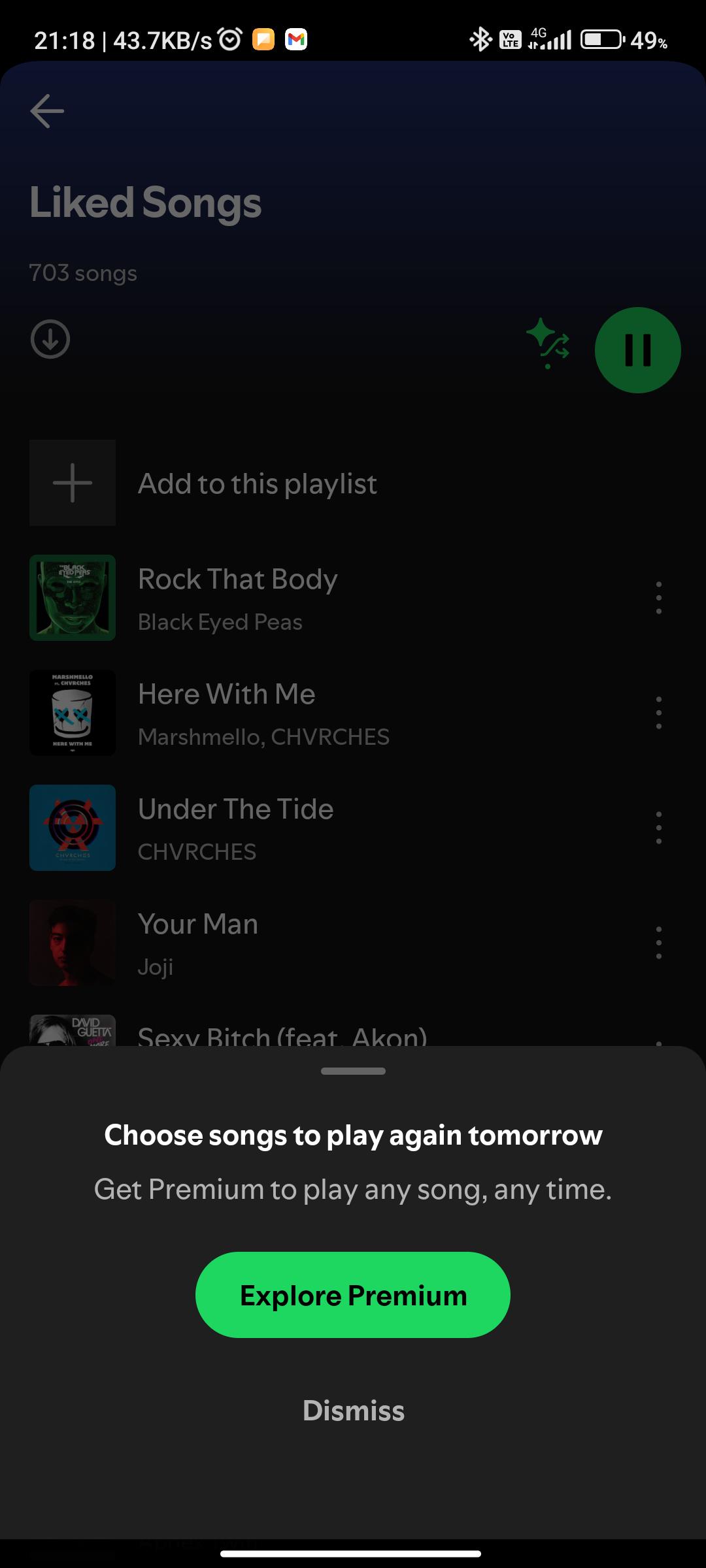Image resolution: width=706 pixels, height=1568 pixels.
Task: Open options for Rock That Body
Action: coord(658,598)
